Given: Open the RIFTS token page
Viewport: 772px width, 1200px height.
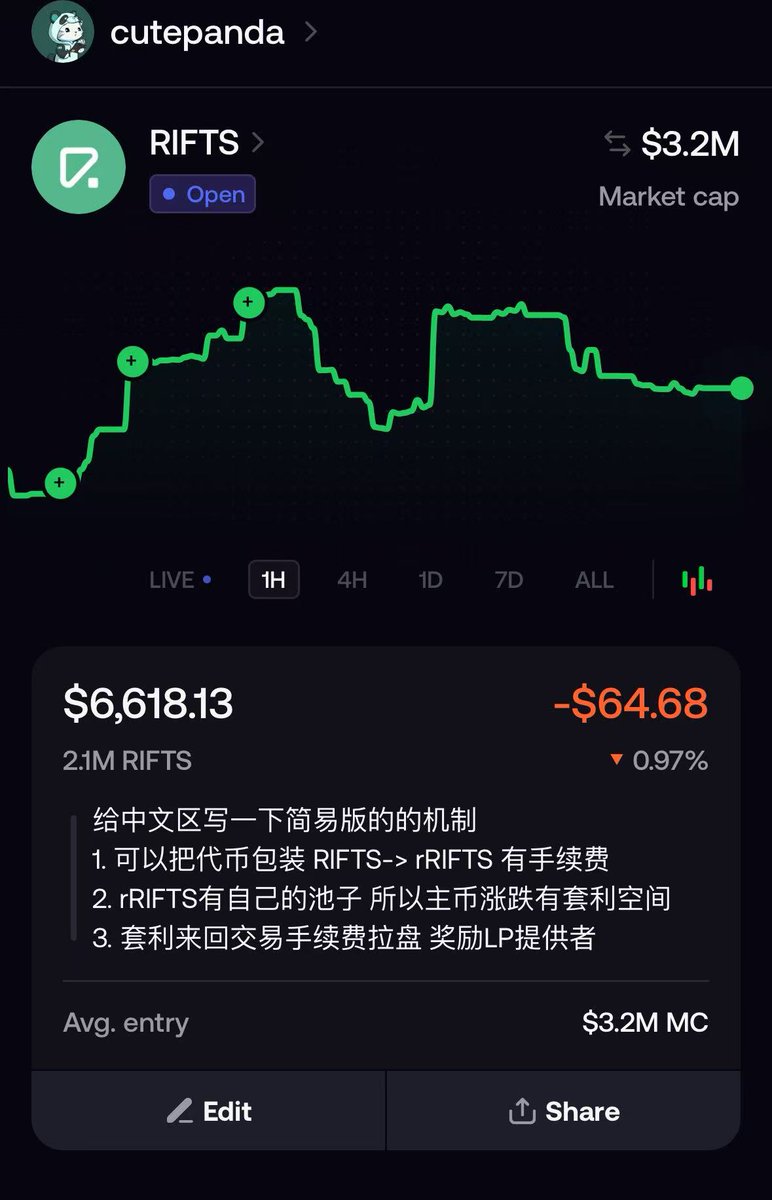Looking at the screenshot, I should pos(206,143).
